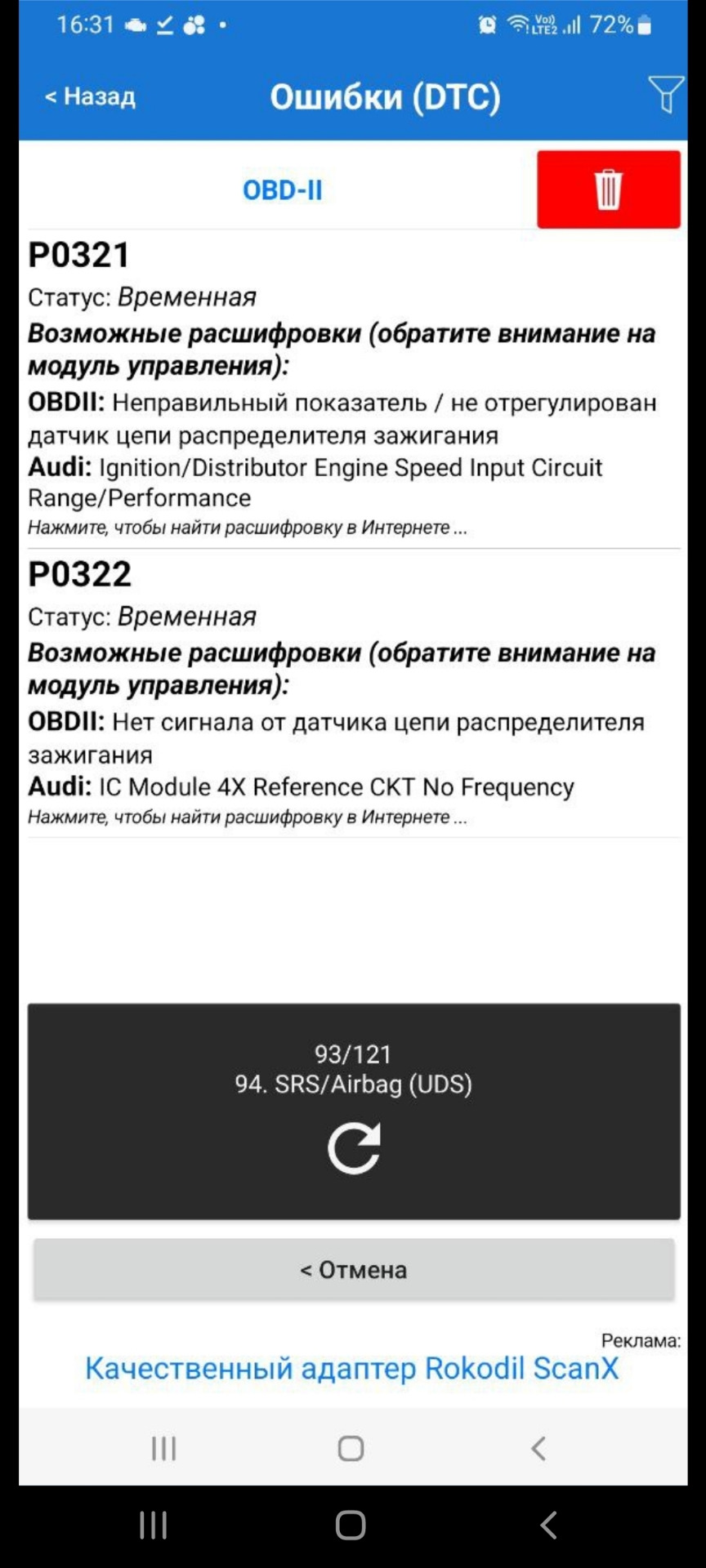706x1568 pixels.
Task: Select the P0322 error code entry
Action: click(x=79, y=574)
